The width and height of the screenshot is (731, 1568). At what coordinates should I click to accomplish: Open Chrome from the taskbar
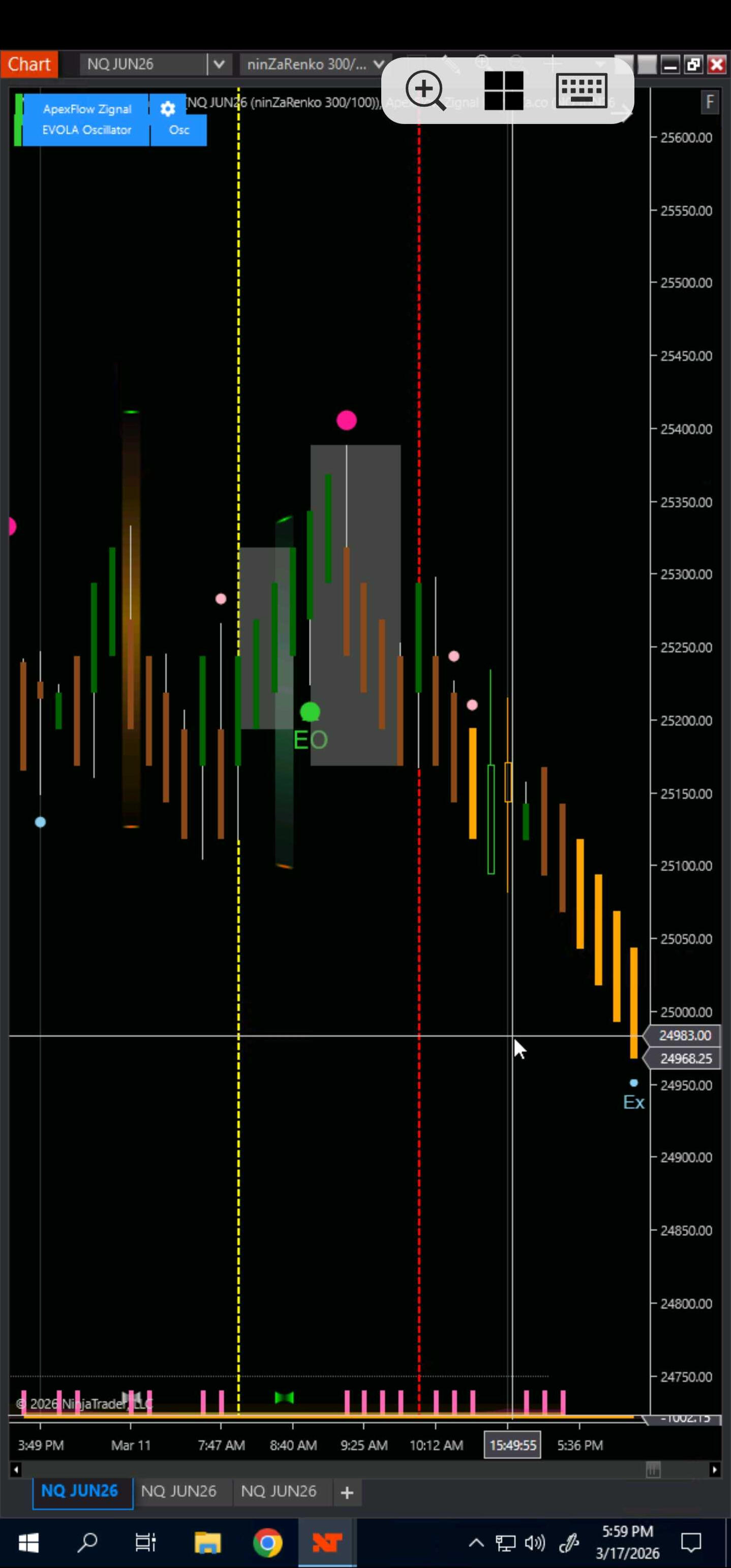[x=267, y=1542]
